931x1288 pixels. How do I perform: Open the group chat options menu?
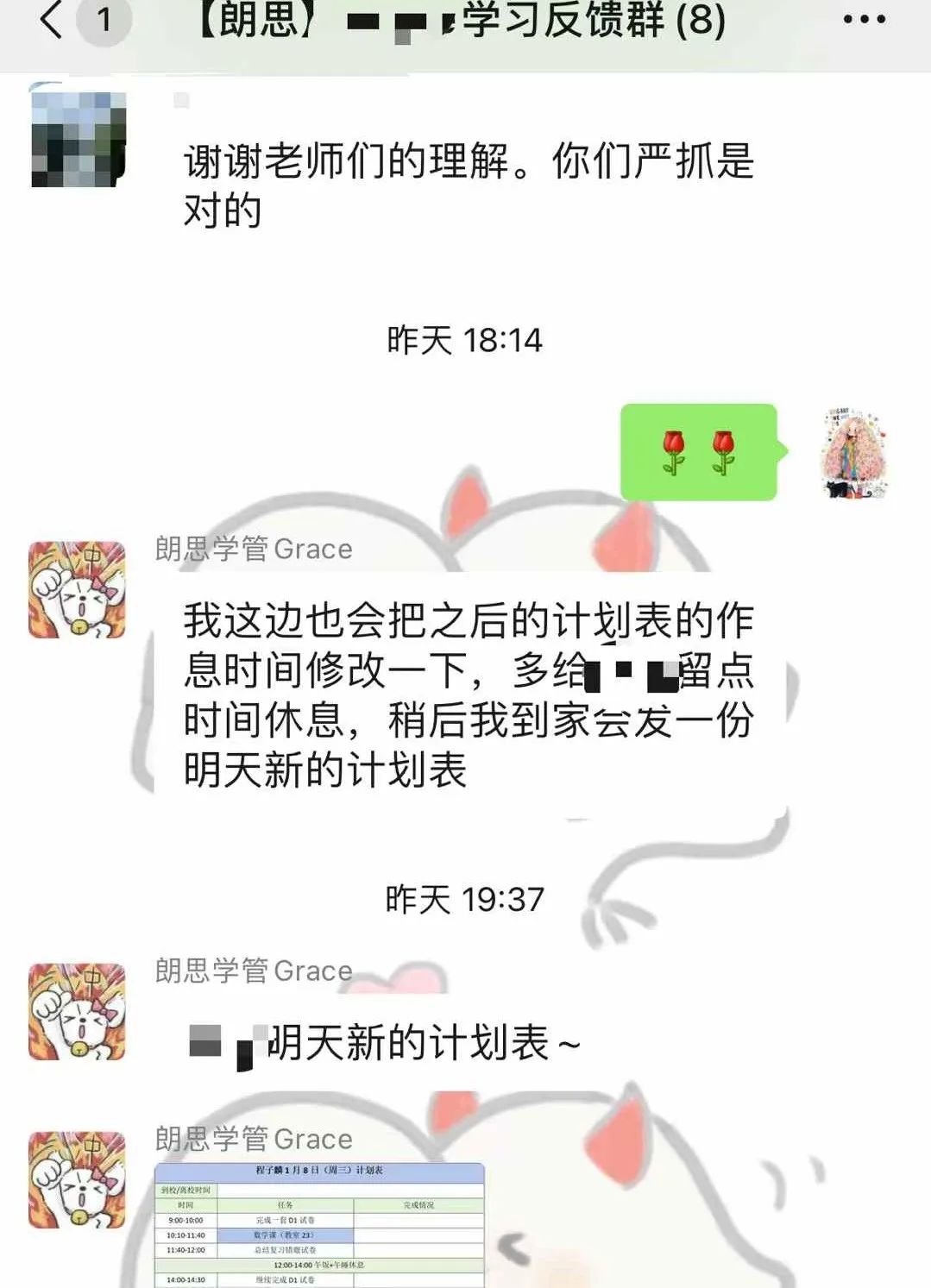pos(864,19)
